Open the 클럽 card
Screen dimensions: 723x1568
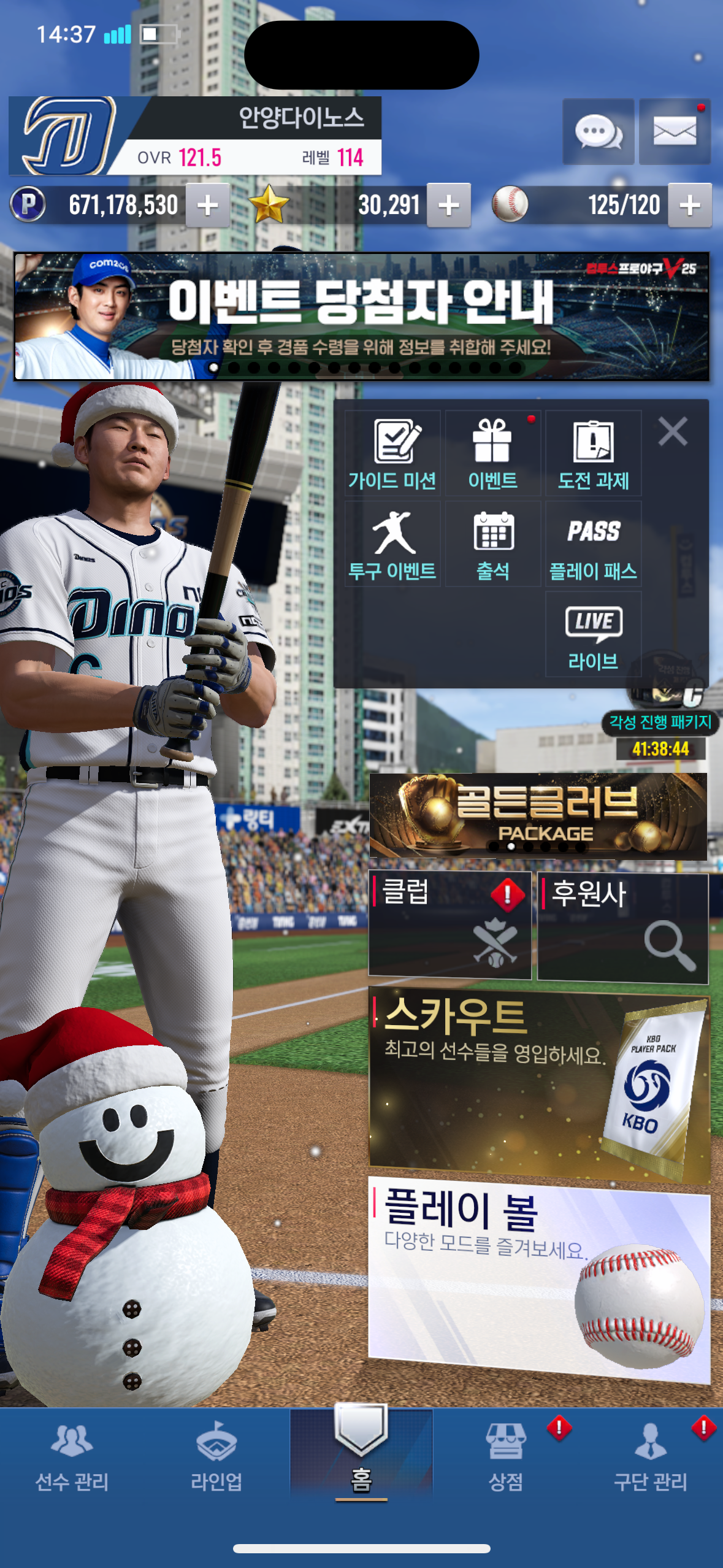point(449,925)
